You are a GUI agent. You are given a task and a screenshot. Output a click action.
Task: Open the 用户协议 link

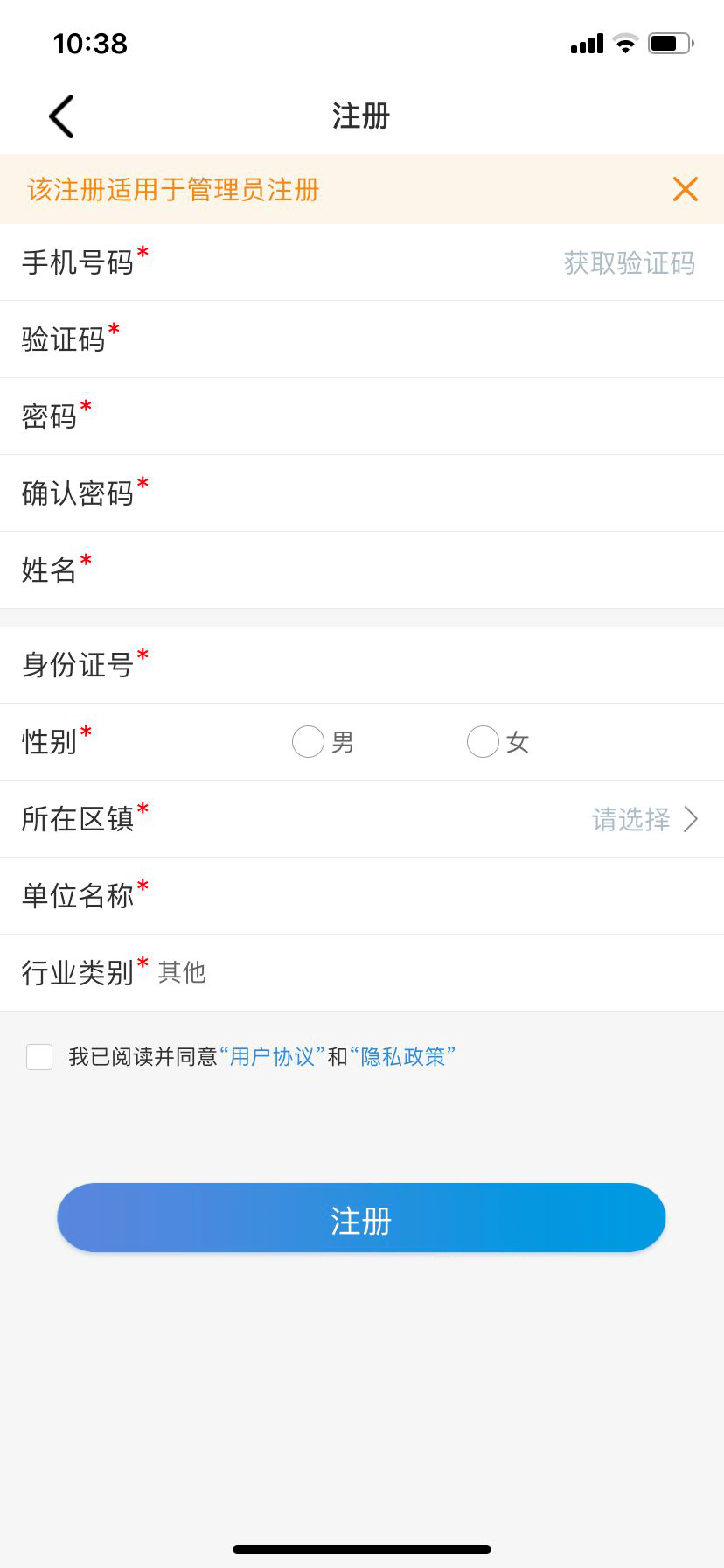(x=272, y=1057)
